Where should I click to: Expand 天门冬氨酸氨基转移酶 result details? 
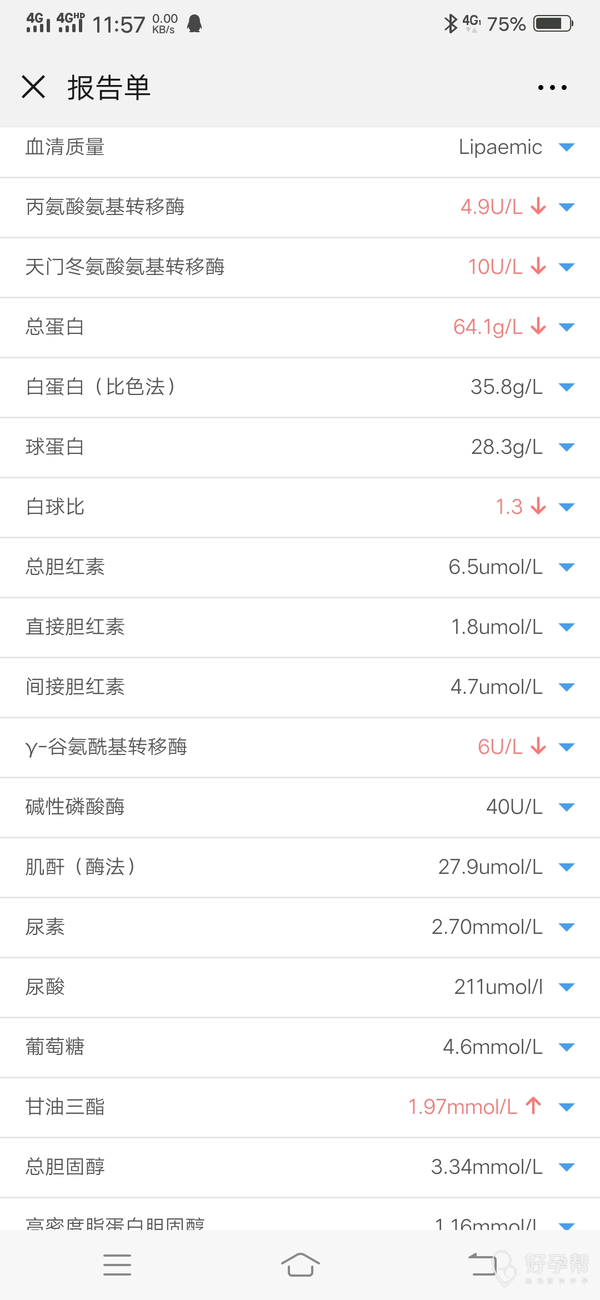click(567, 267)
